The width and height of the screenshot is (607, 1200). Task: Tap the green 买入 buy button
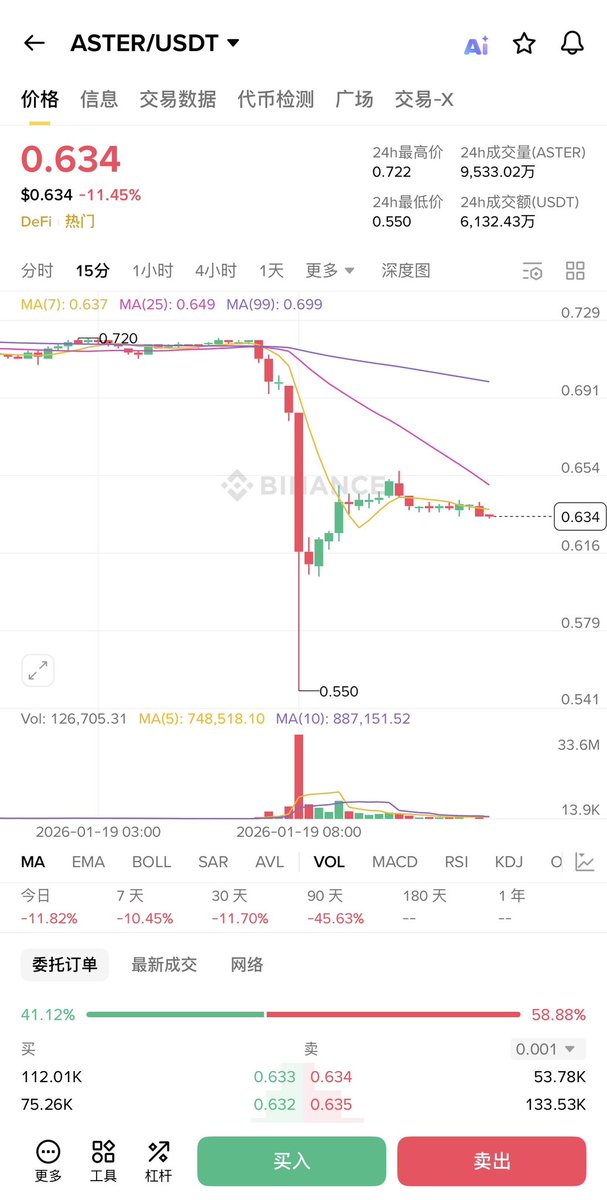(x=291, y=1161)
